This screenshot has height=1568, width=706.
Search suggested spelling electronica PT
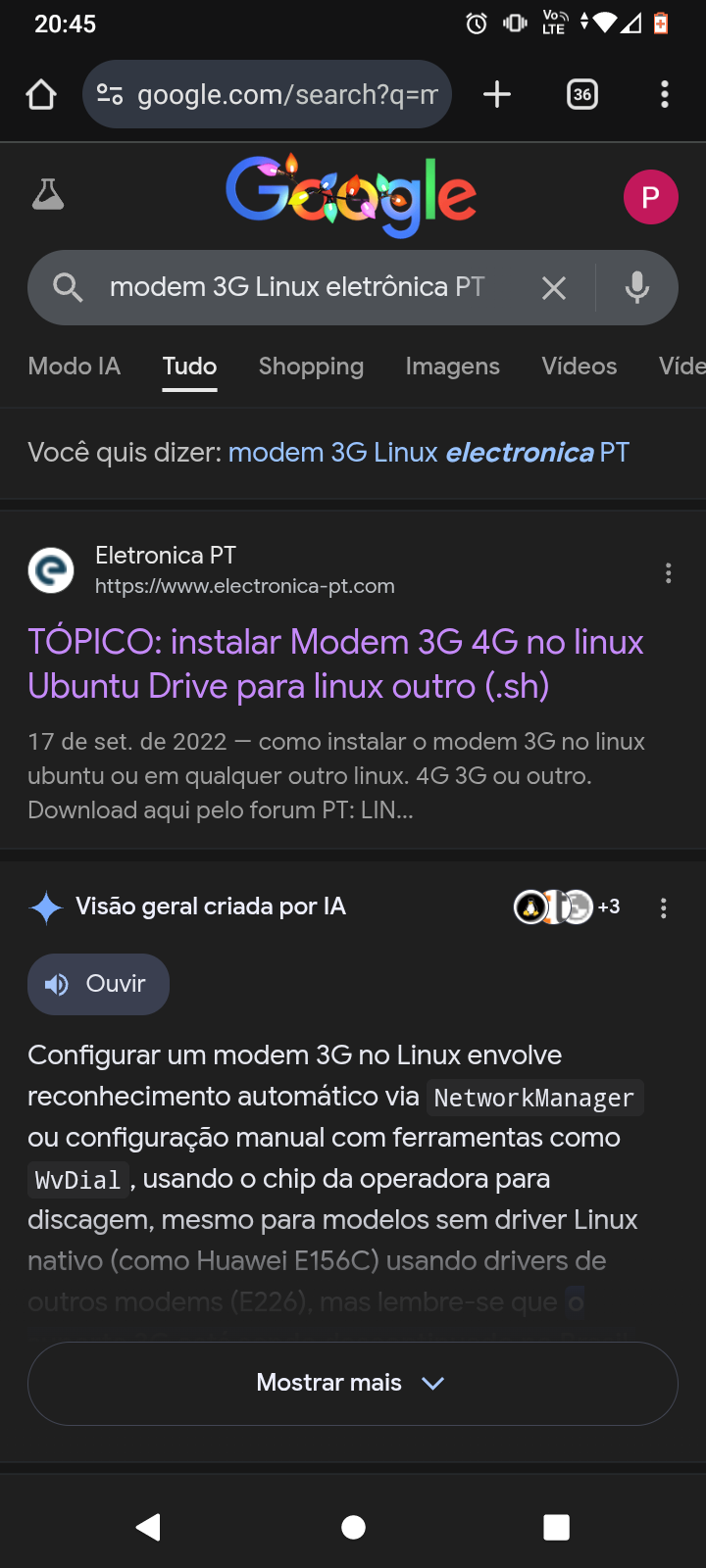tap(429, 453)
